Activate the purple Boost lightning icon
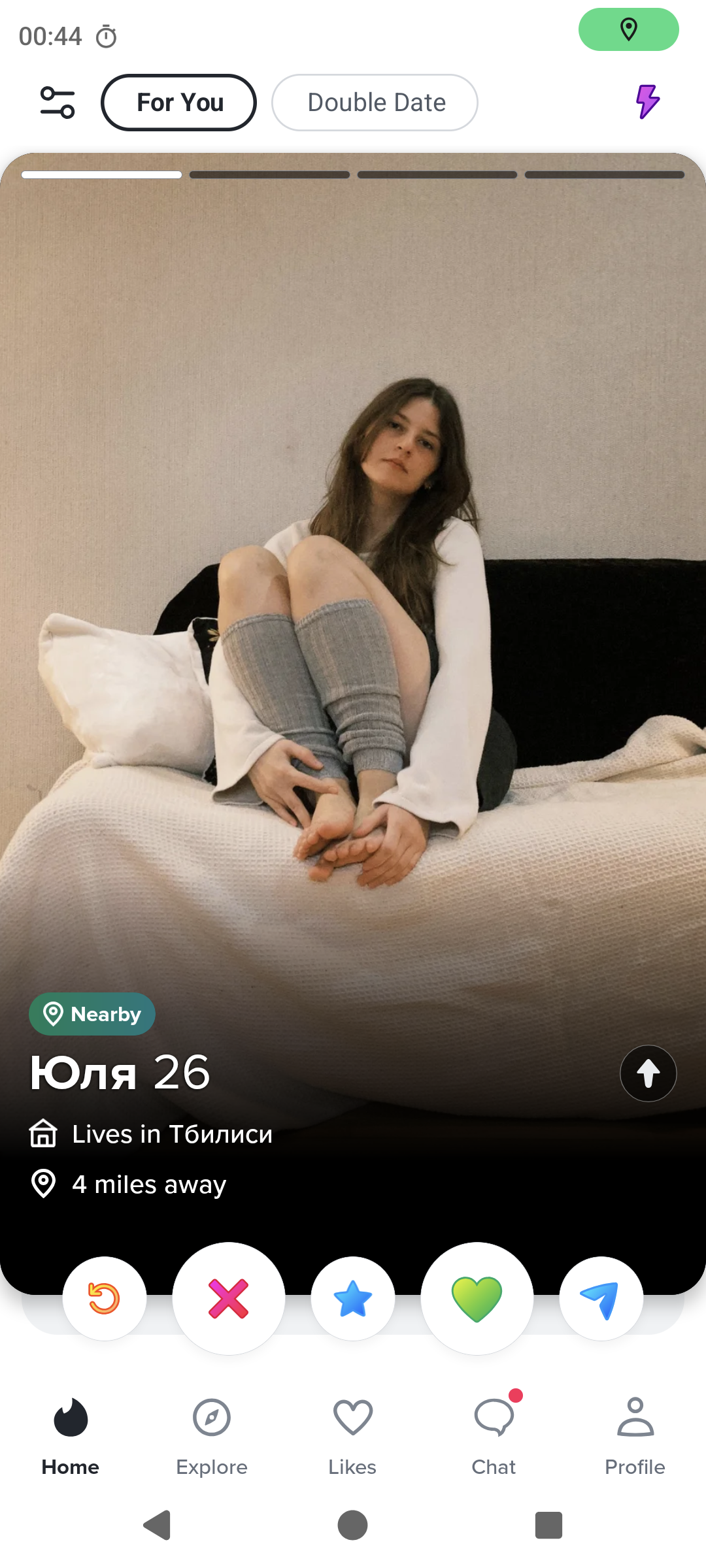 coord(647,102)
